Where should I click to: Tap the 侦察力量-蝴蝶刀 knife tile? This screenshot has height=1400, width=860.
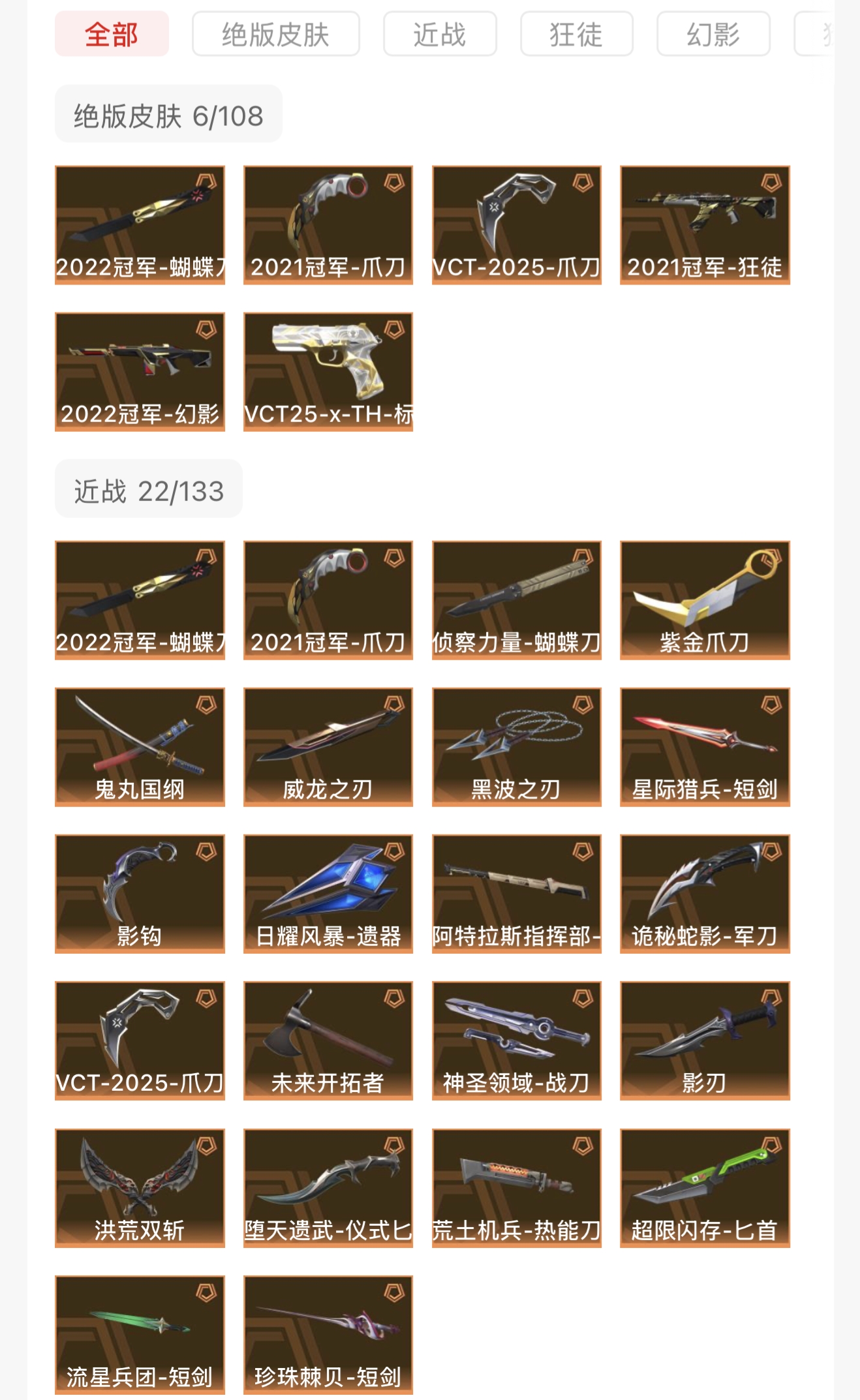[x=516, y=600]
